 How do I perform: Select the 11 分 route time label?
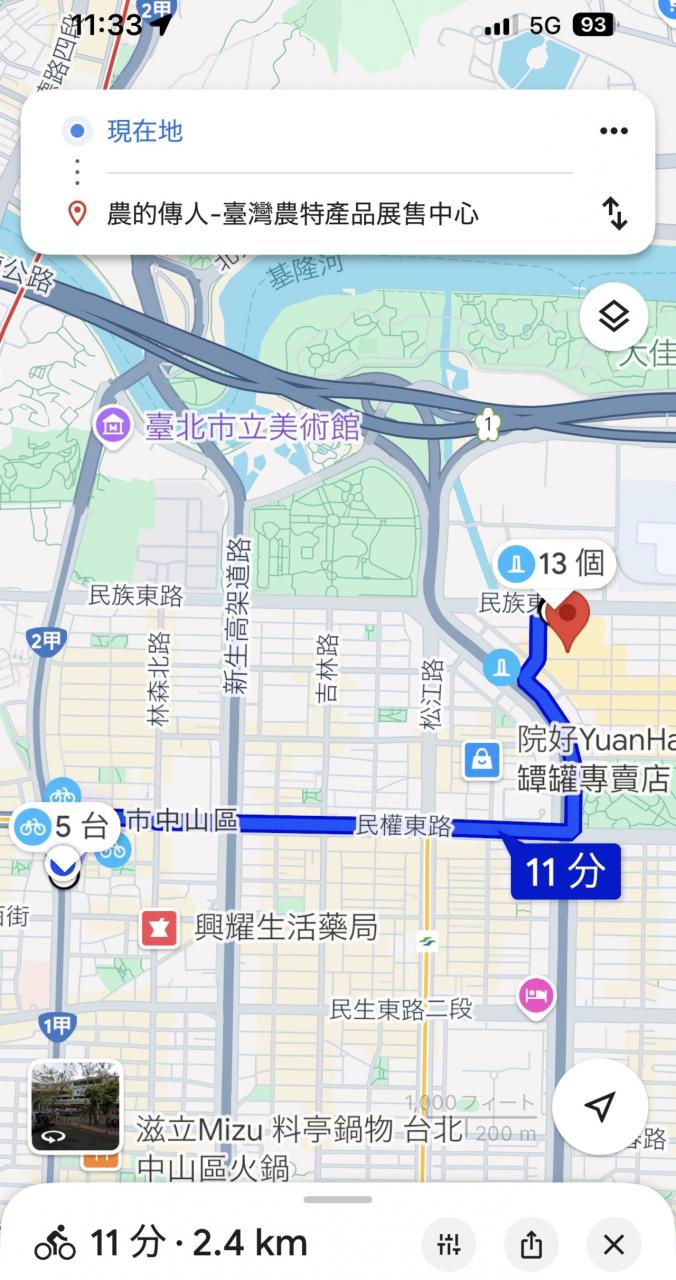[x=565, y=872]
